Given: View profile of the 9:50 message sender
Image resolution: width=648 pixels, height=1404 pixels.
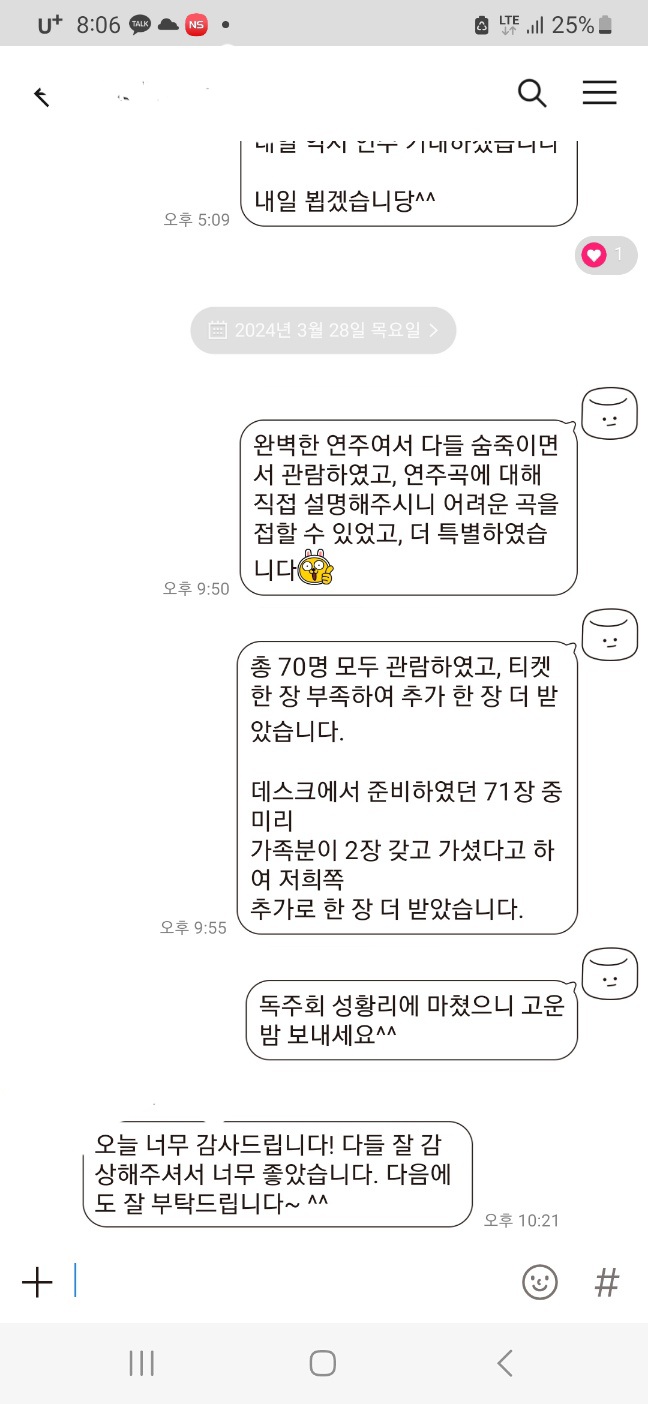Looking at the screenshot, I should (609, 413).
